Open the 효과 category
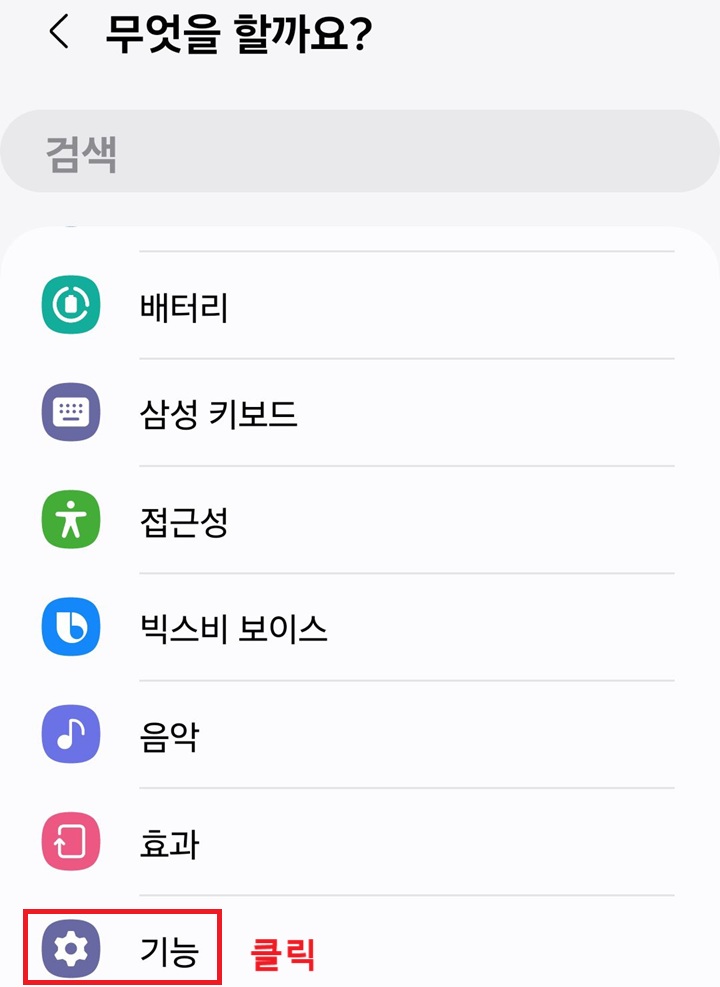Image resolution: width=720 pixels, height=987 pixels. point(170,843)
